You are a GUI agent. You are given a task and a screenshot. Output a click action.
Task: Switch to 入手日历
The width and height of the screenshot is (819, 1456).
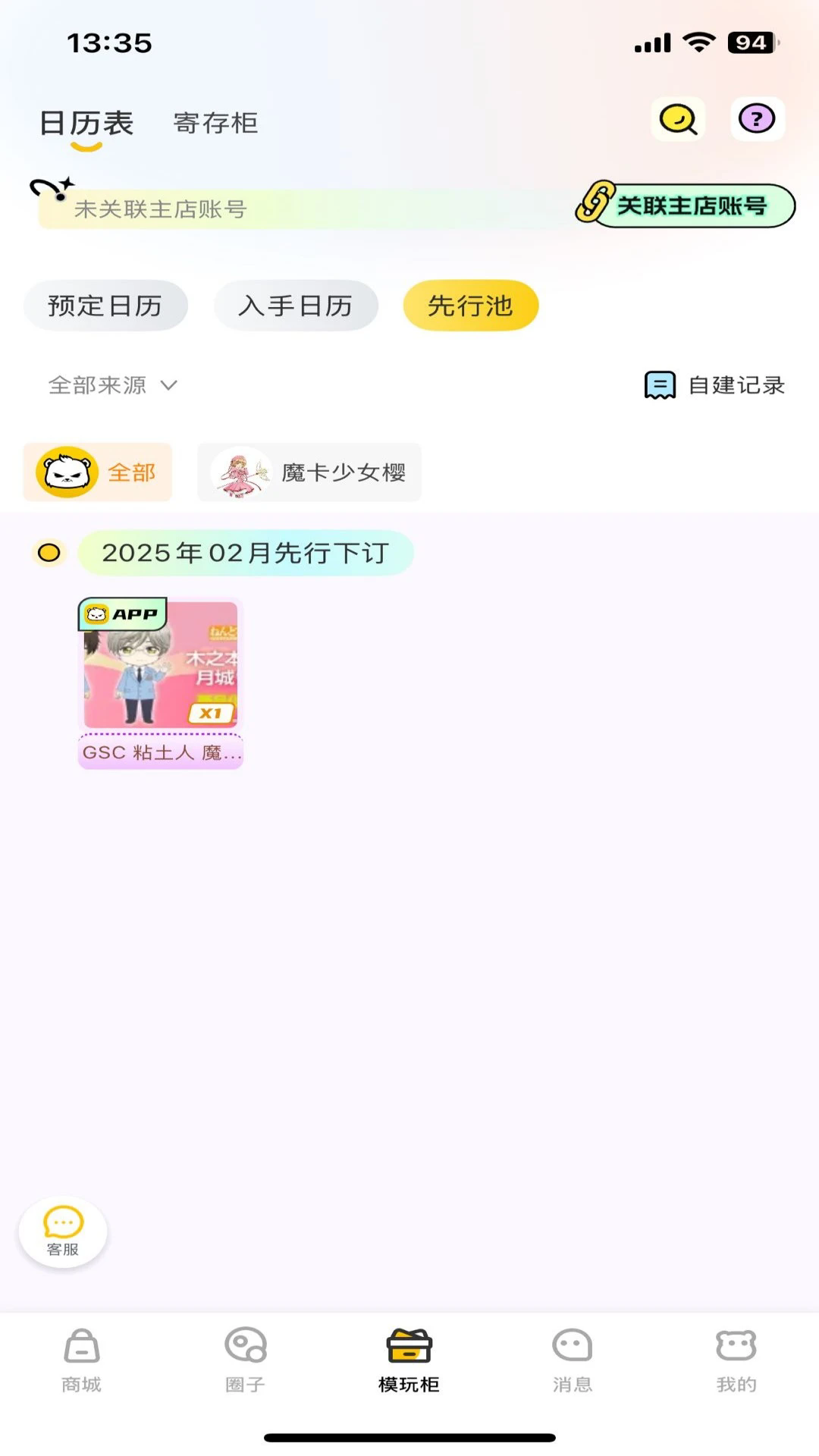296,306
